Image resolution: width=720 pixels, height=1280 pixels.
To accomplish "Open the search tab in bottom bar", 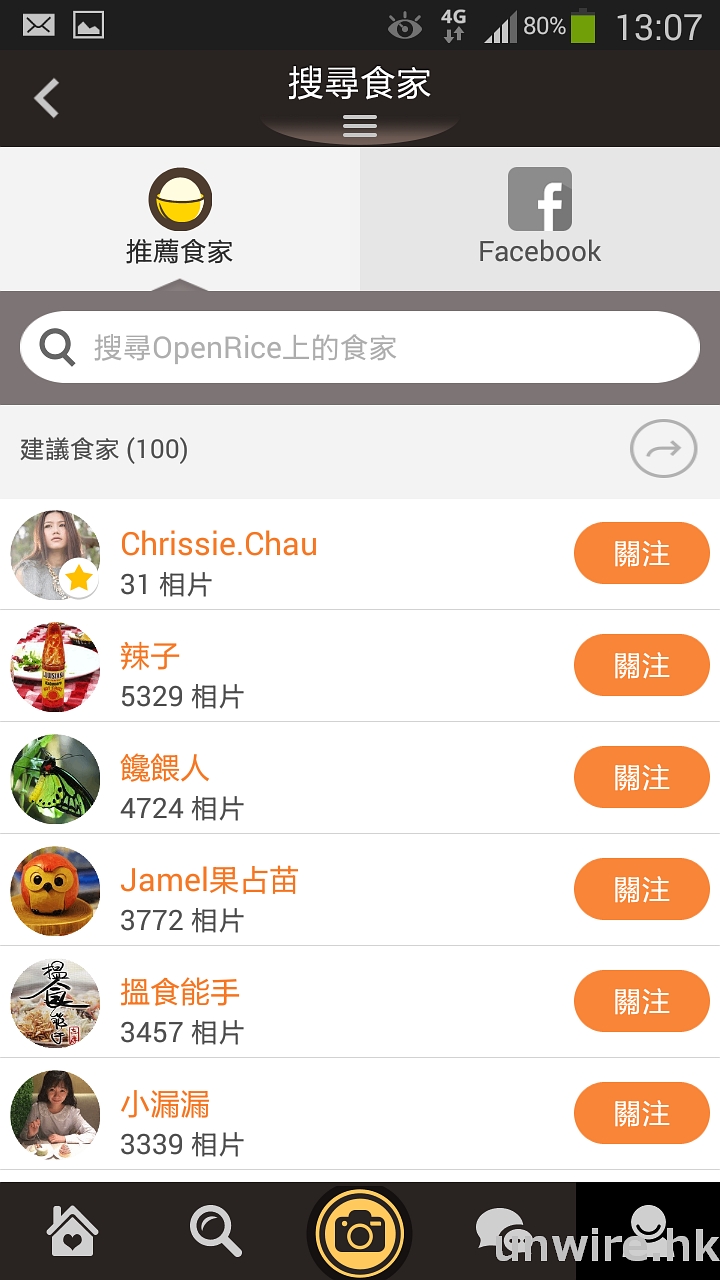I will pyautogui.click(x=215, y=1231).
